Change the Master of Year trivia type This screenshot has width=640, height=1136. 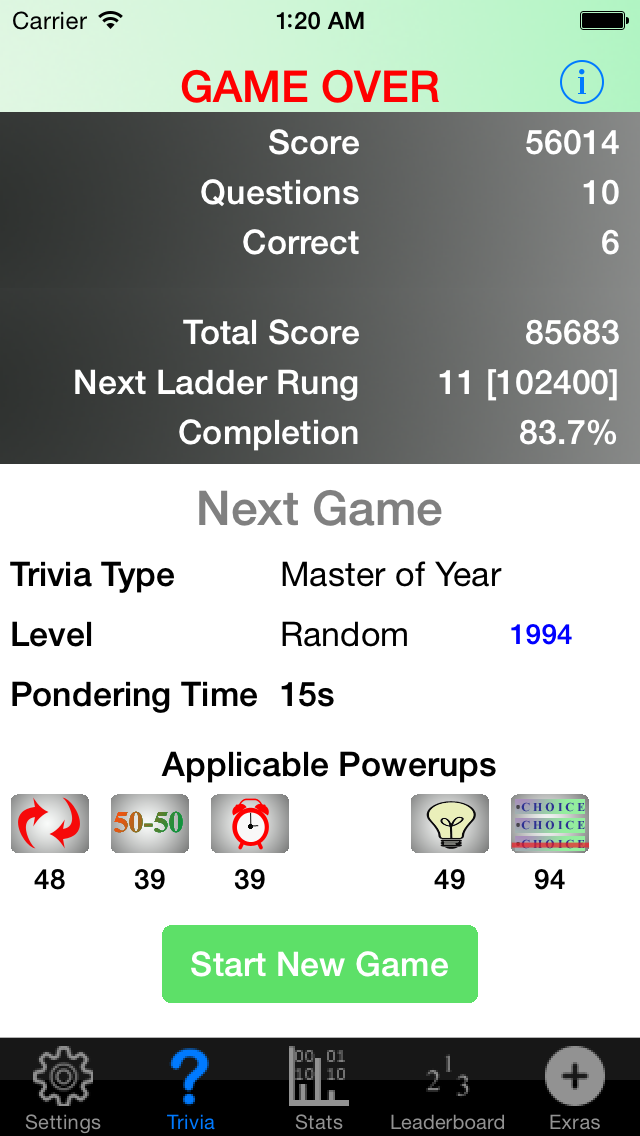pyautogui.click(x=390, y=575)
